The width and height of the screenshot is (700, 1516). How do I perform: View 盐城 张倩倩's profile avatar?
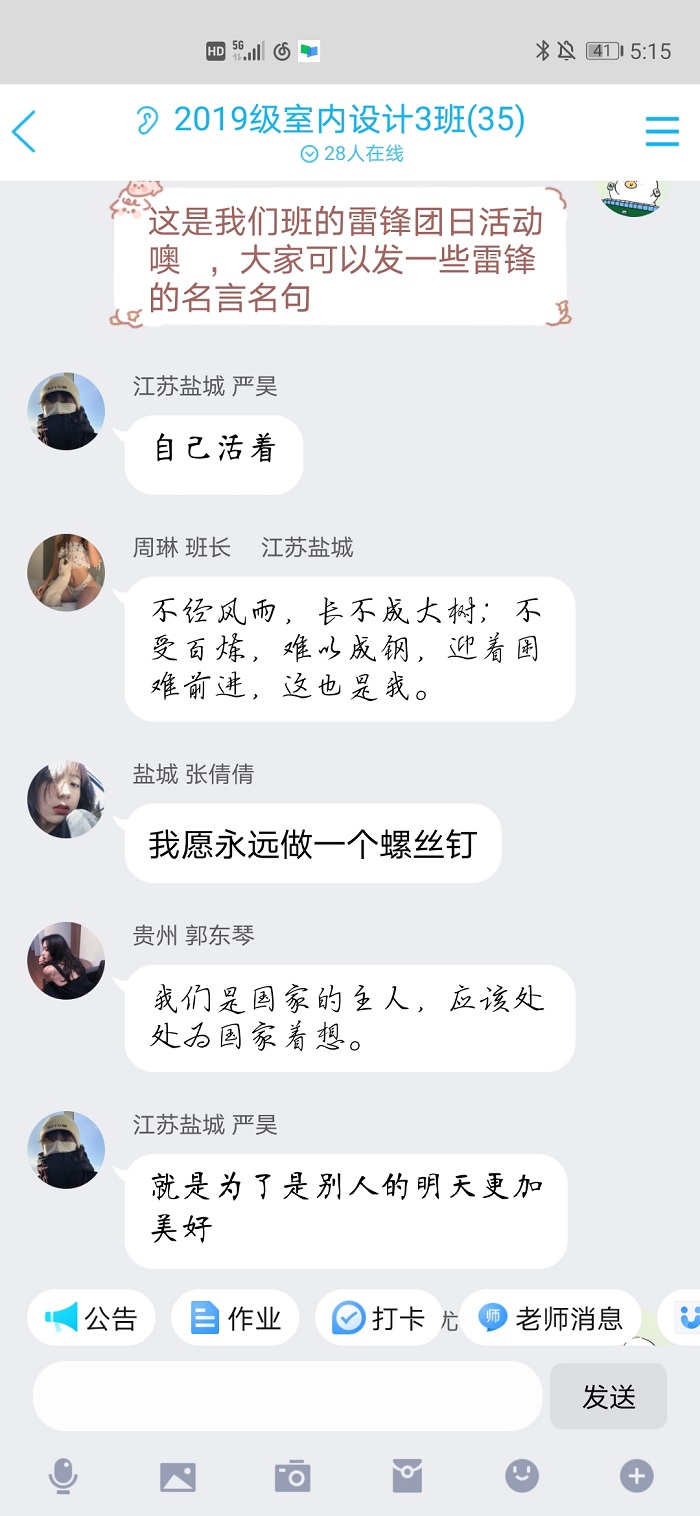pyautogui.click(x=66, y=799)
